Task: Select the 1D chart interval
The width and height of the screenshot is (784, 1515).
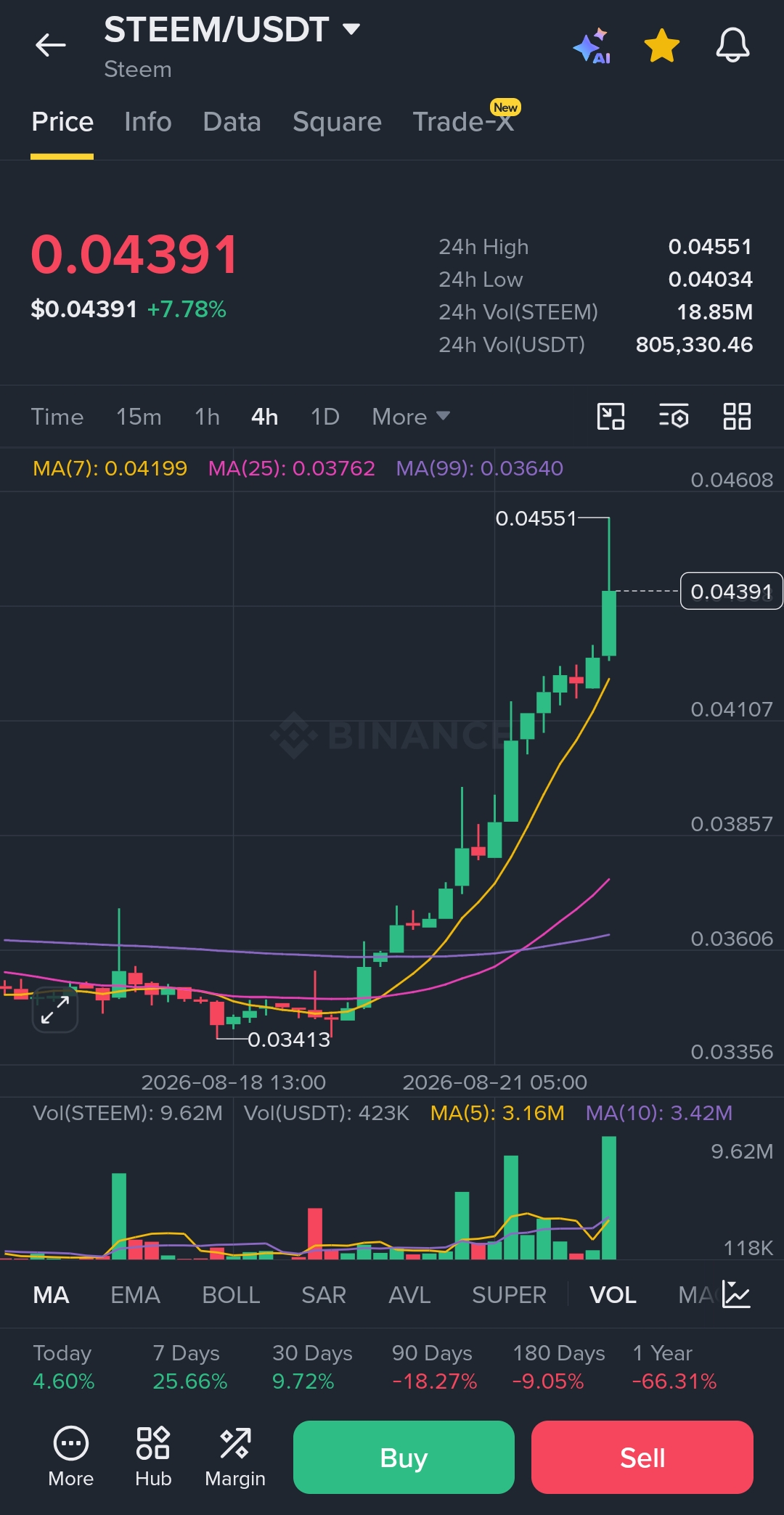Action: 325,417
